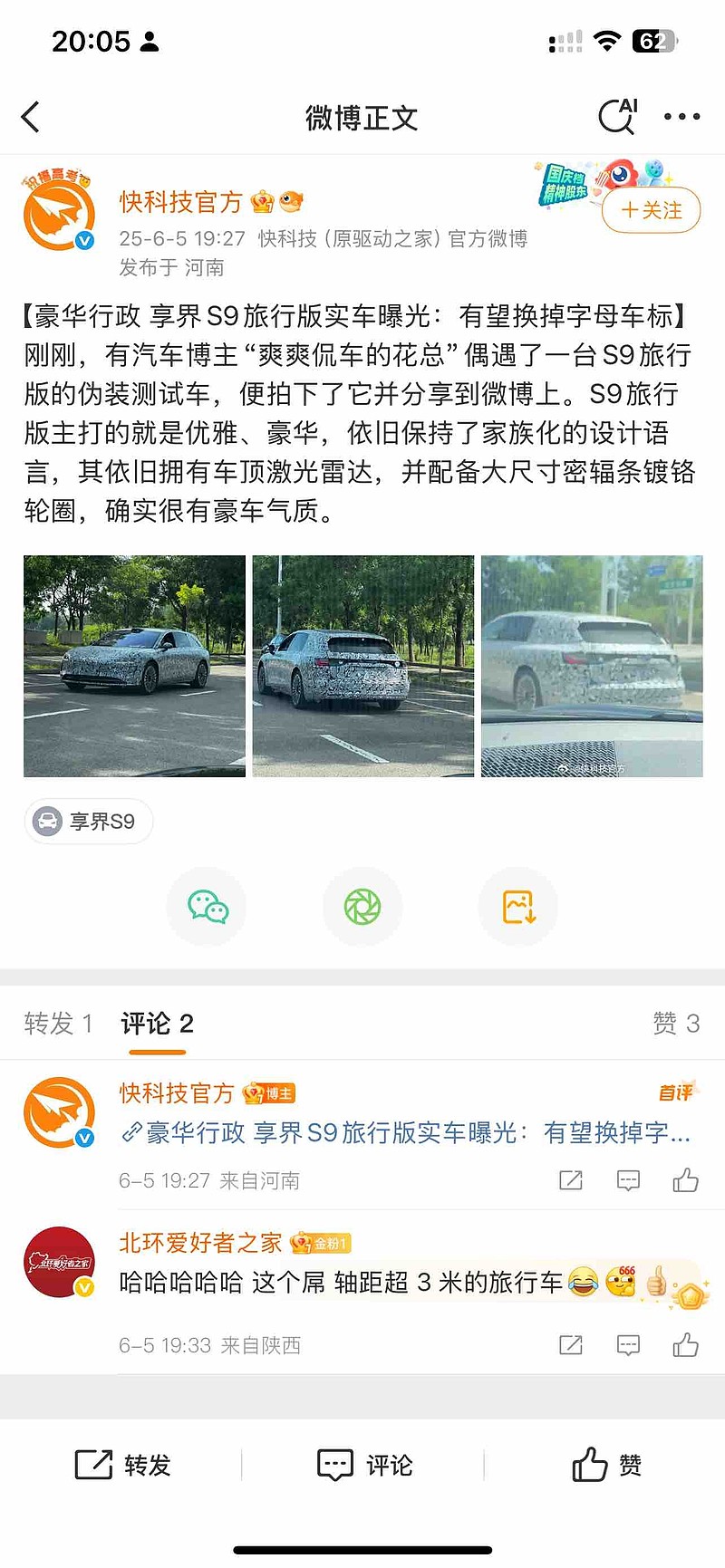Screen dimensions: 725x1568
Task: Tap the save image icon below the post
Action: coord(517,907)
